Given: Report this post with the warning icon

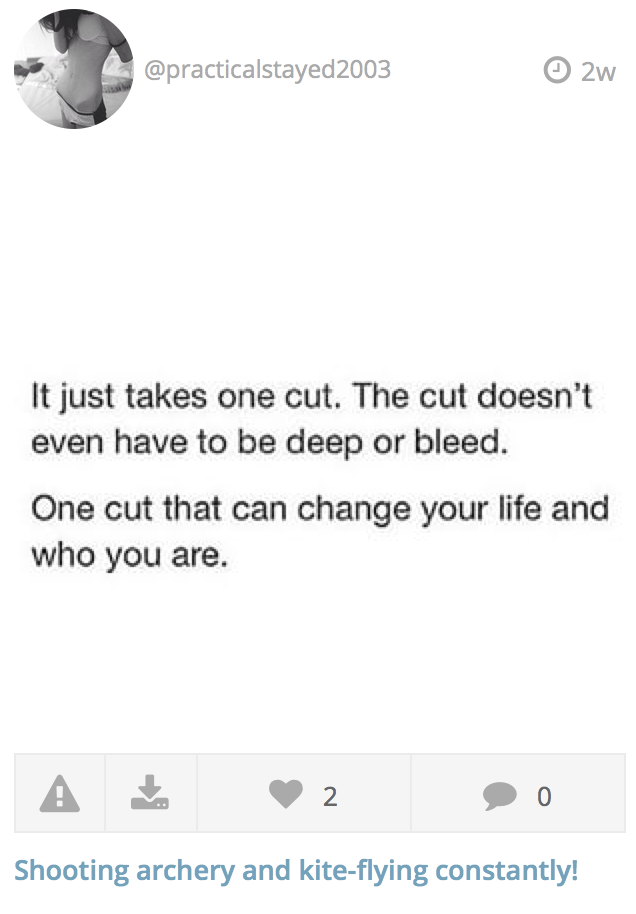Looking at the screenshot, I should 59,795.
